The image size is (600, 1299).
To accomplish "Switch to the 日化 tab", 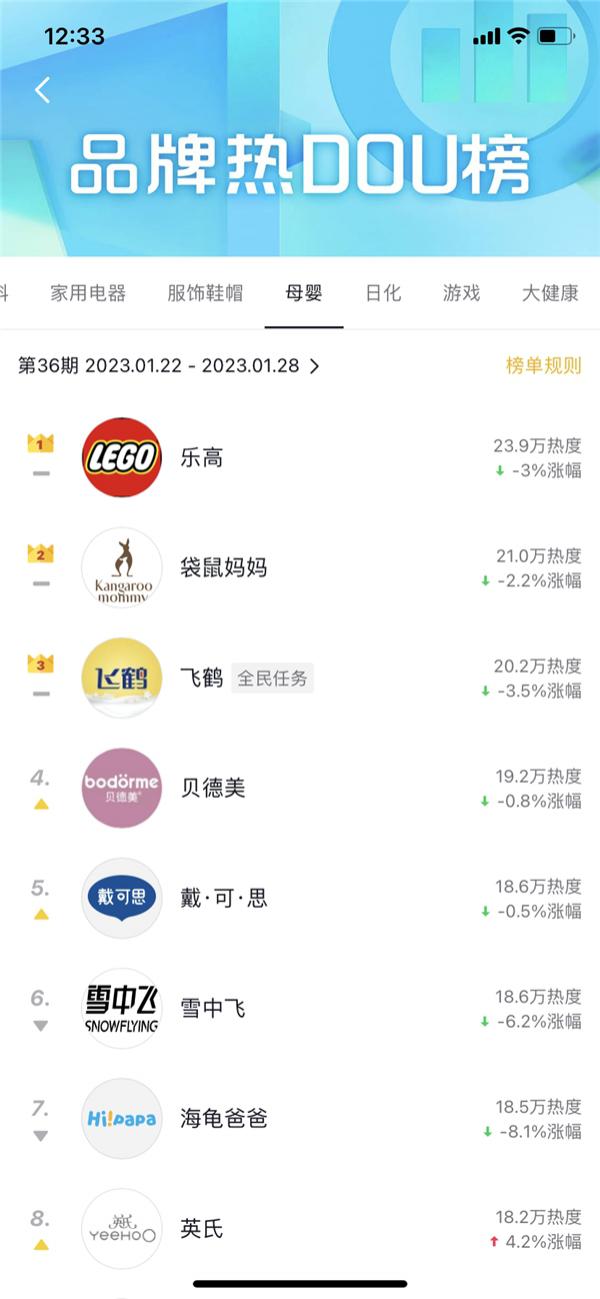I will click(383, 293).
